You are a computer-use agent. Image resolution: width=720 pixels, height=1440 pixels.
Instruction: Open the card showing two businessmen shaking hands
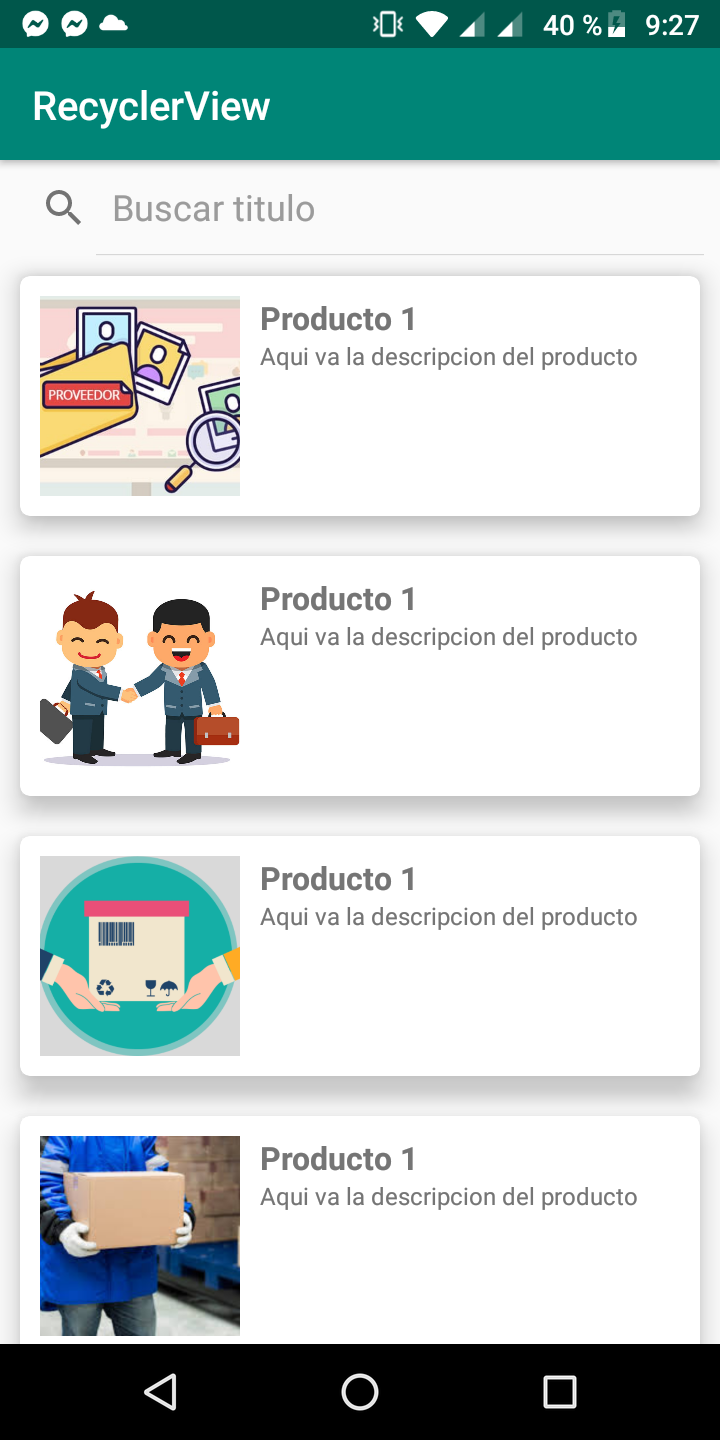pyautogui.click(x=360, y=676)
